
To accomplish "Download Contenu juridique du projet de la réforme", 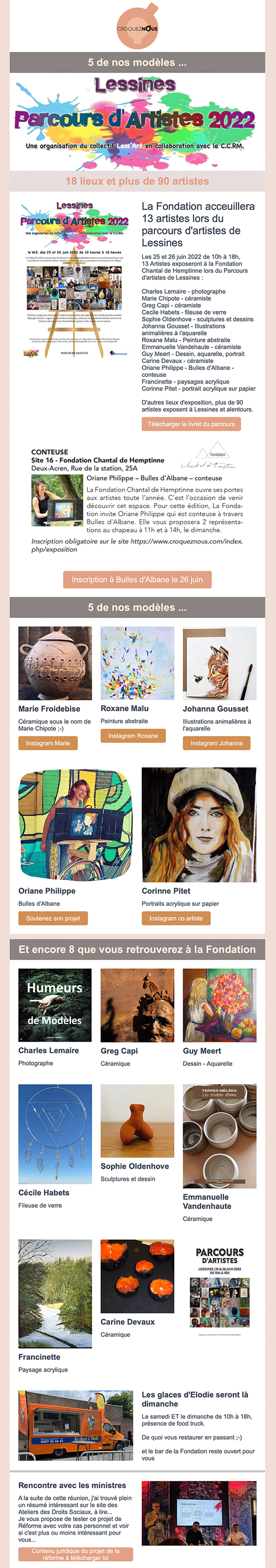I will coord(76,1554).
